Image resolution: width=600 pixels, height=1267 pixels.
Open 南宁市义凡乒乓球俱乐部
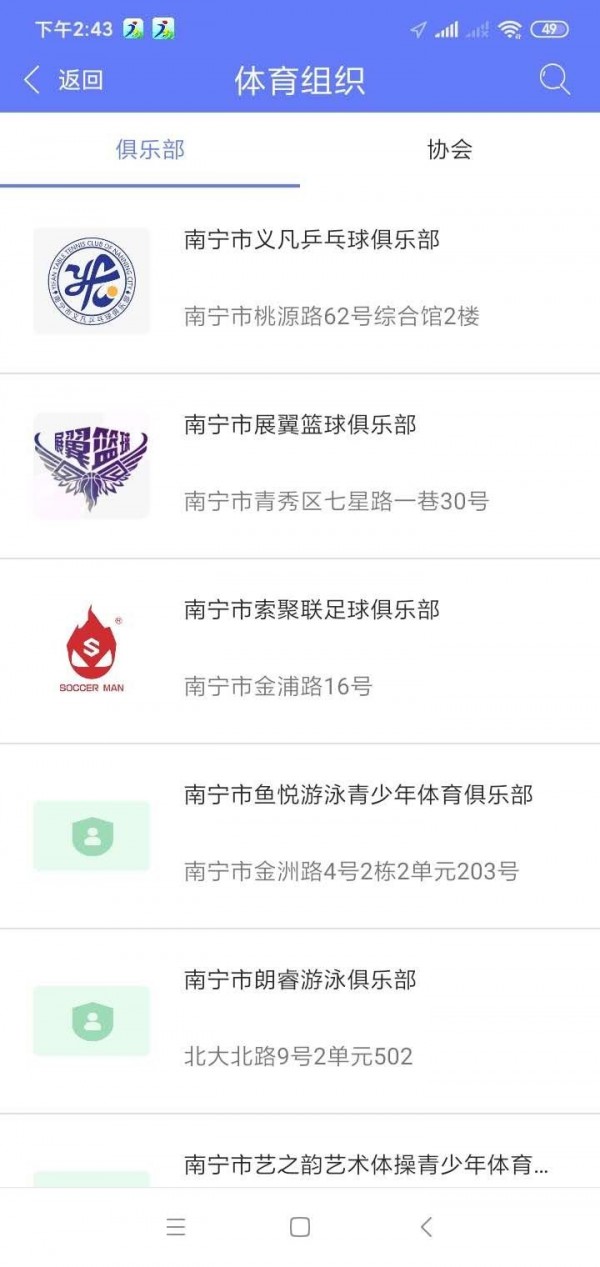pyautogui.click(x=300, y=281)
